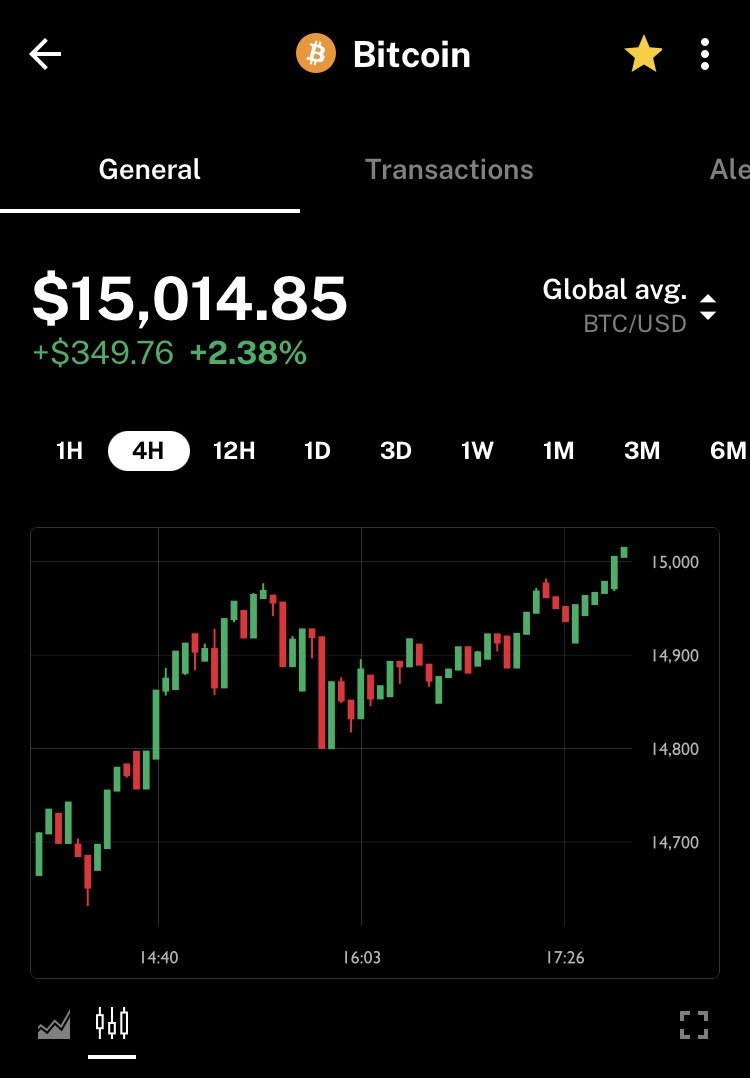View the 1M price history
The height and width of the screenshot is (1078, 750).
click(558, 451)
